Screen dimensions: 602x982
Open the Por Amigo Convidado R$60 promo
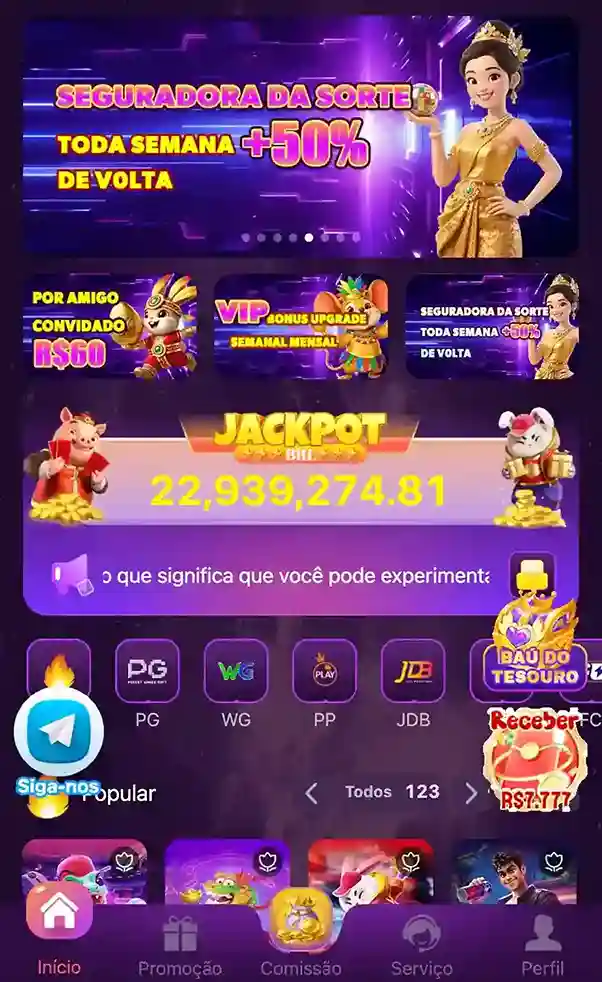pyautogui.click(x=110, y=326)
